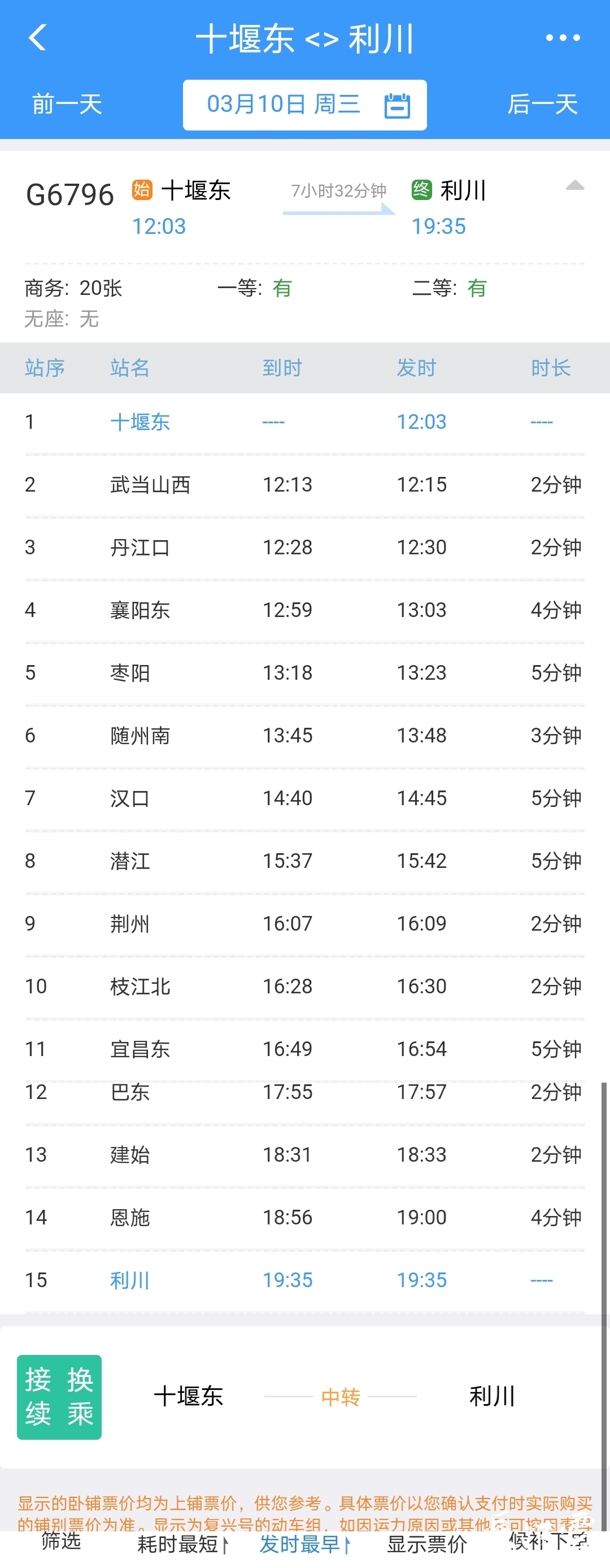Go back from the 十堰东 to 利川 page
Screen dimensions: 610x1568
(x=38, y=38)
